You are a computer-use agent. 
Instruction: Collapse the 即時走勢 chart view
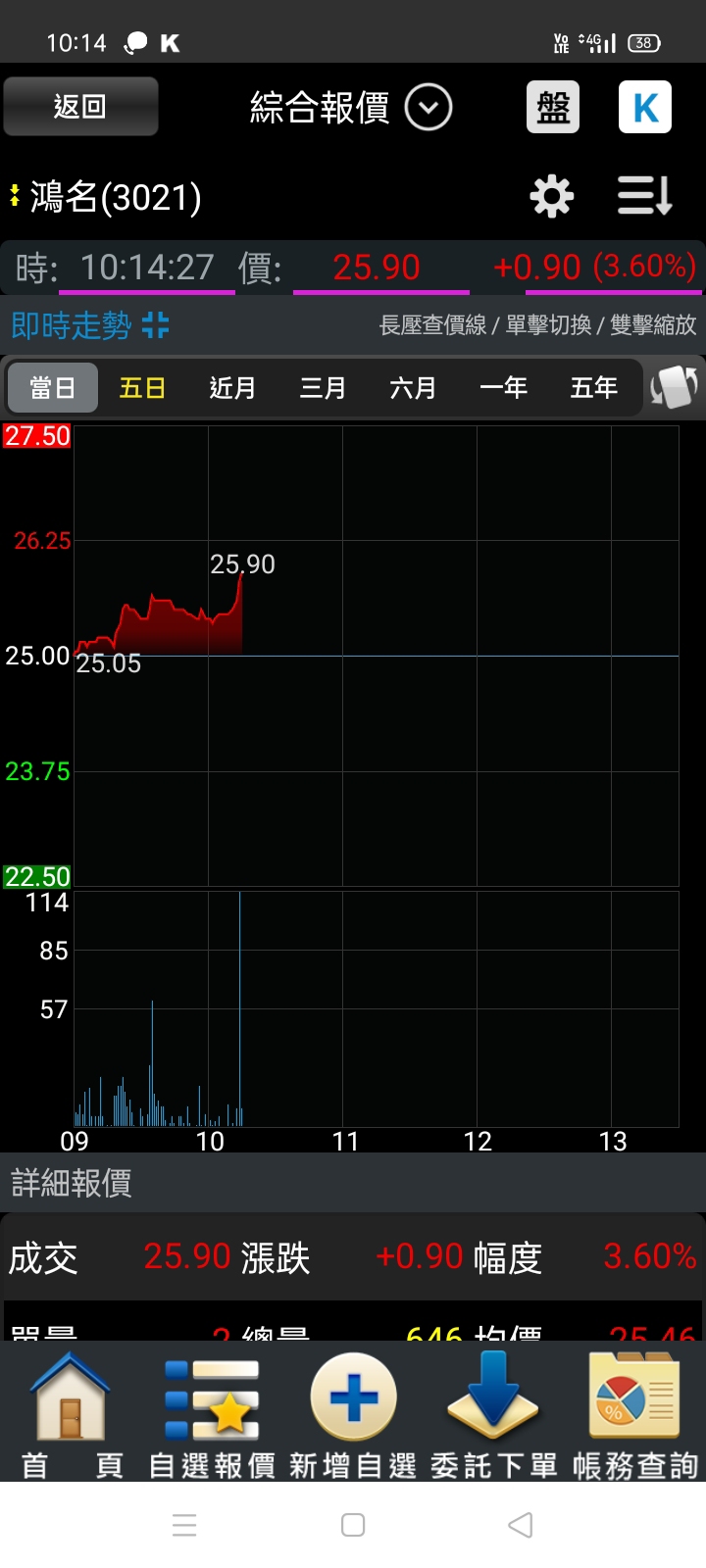click(156, 325)
